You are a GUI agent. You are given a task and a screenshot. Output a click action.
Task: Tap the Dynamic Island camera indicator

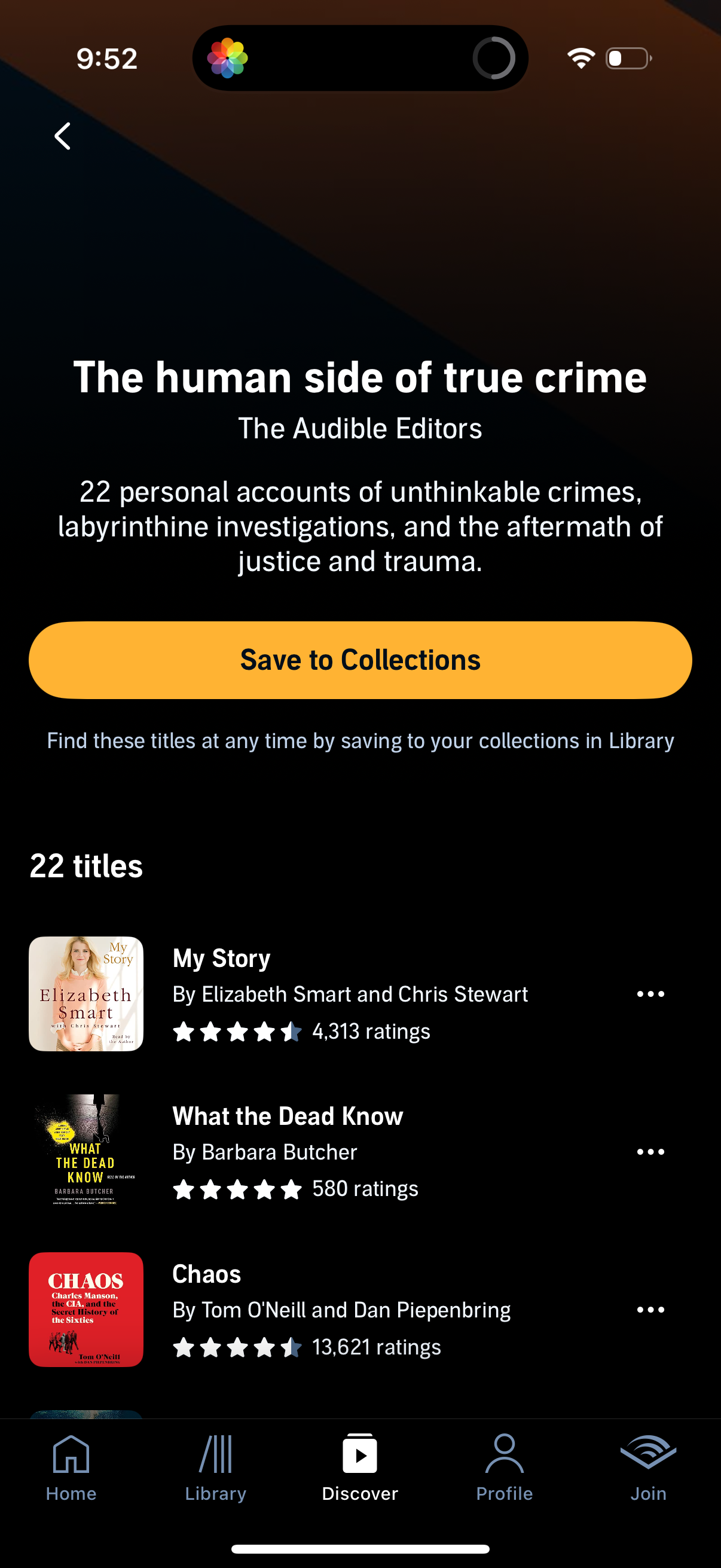(494, 57)
